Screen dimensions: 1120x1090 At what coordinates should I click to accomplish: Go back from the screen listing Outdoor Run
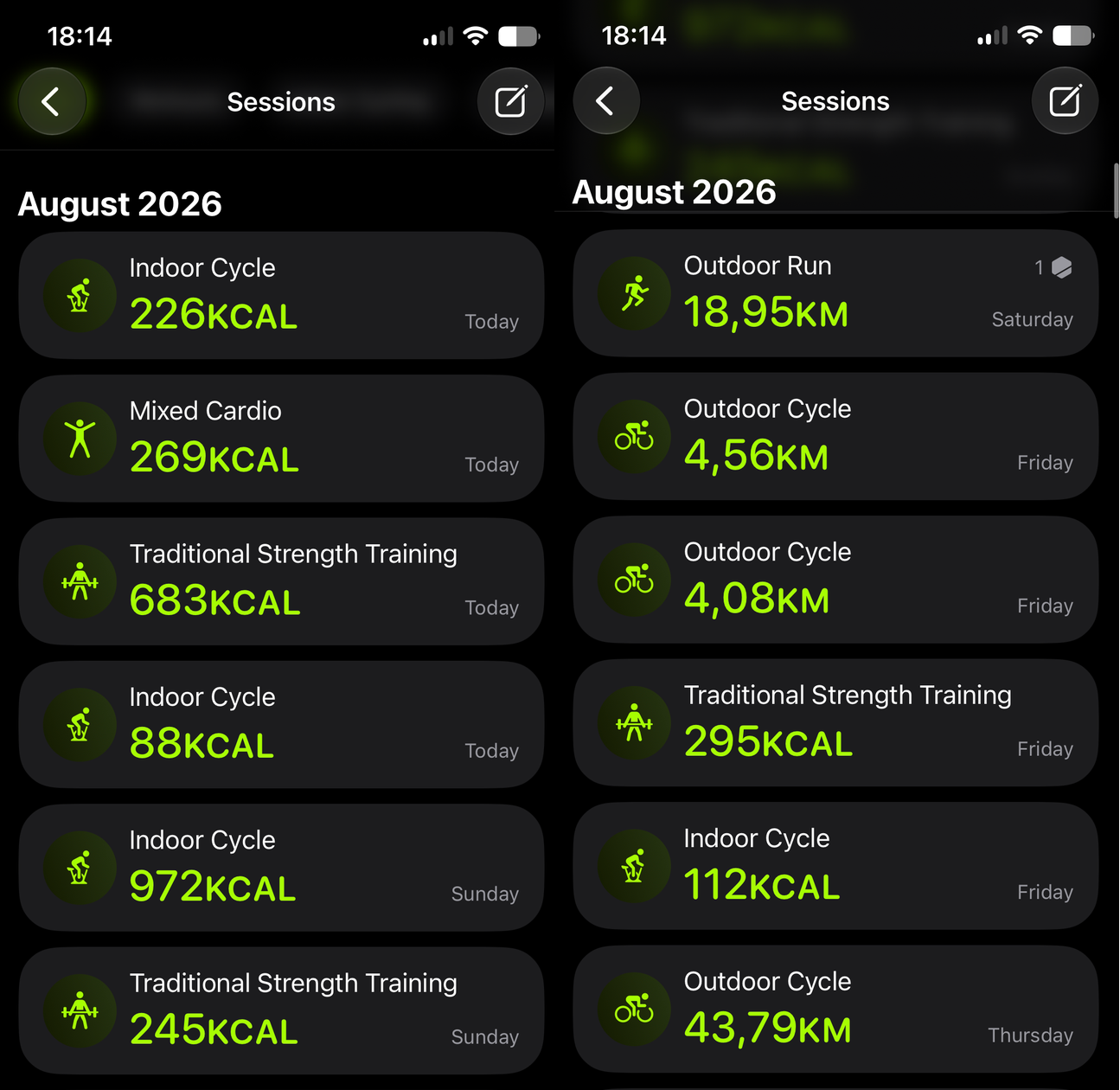[x=606, y=100]
